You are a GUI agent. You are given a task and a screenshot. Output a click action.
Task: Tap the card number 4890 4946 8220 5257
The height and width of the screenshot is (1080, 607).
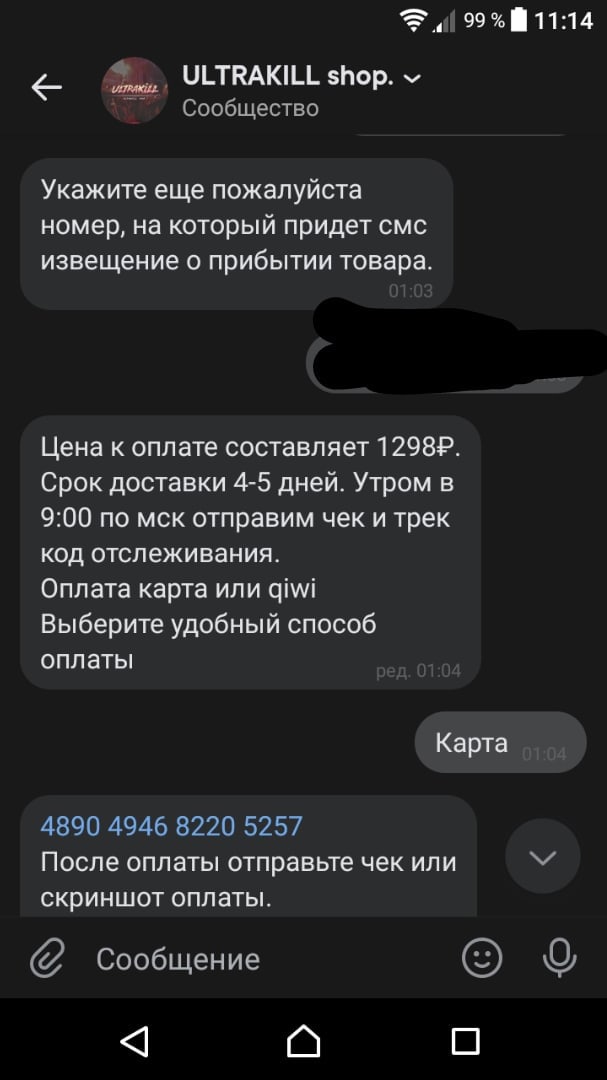tap(171, 827)
